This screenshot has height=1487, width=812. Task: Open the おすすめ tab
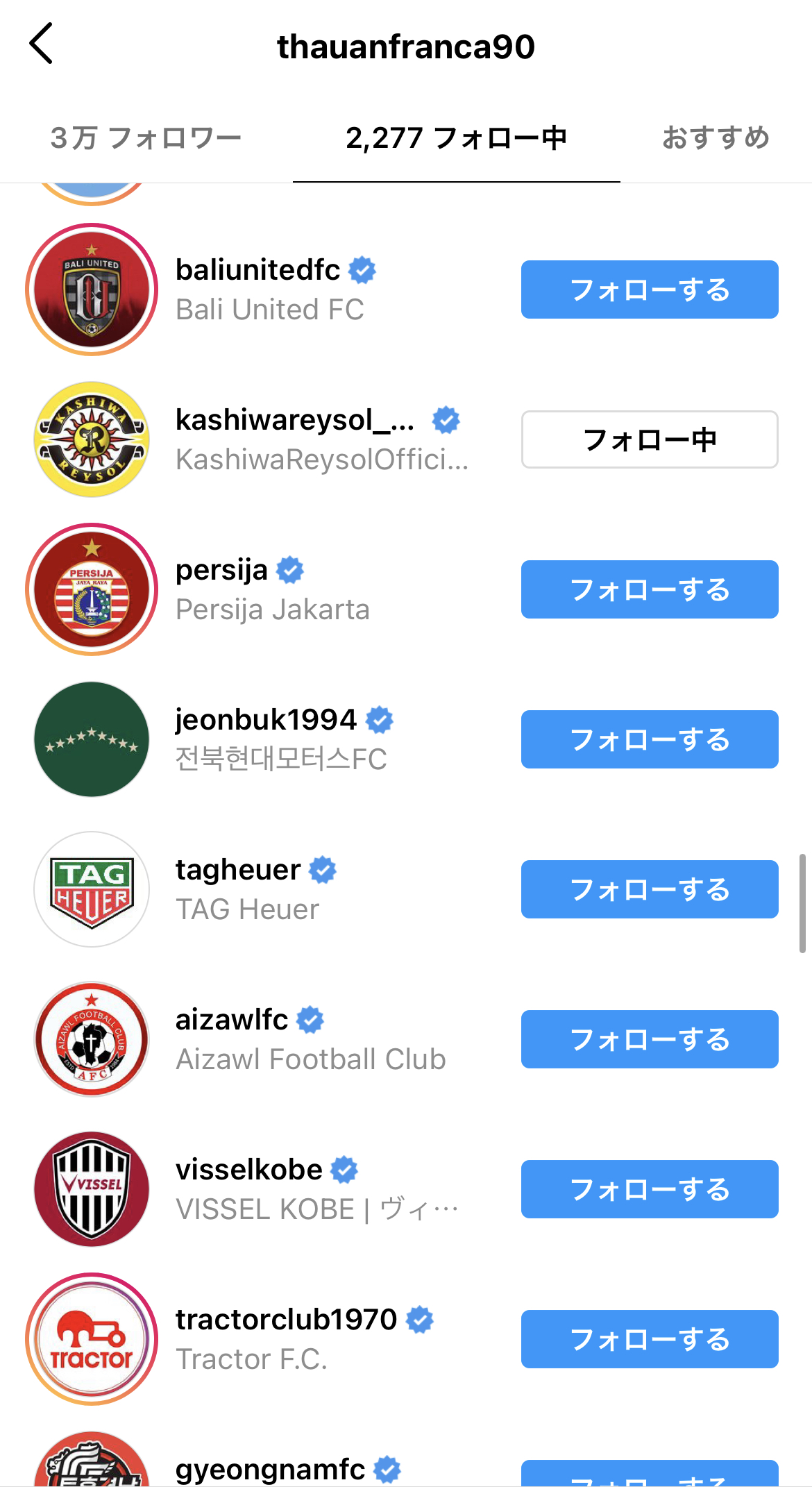pos(716,138)
